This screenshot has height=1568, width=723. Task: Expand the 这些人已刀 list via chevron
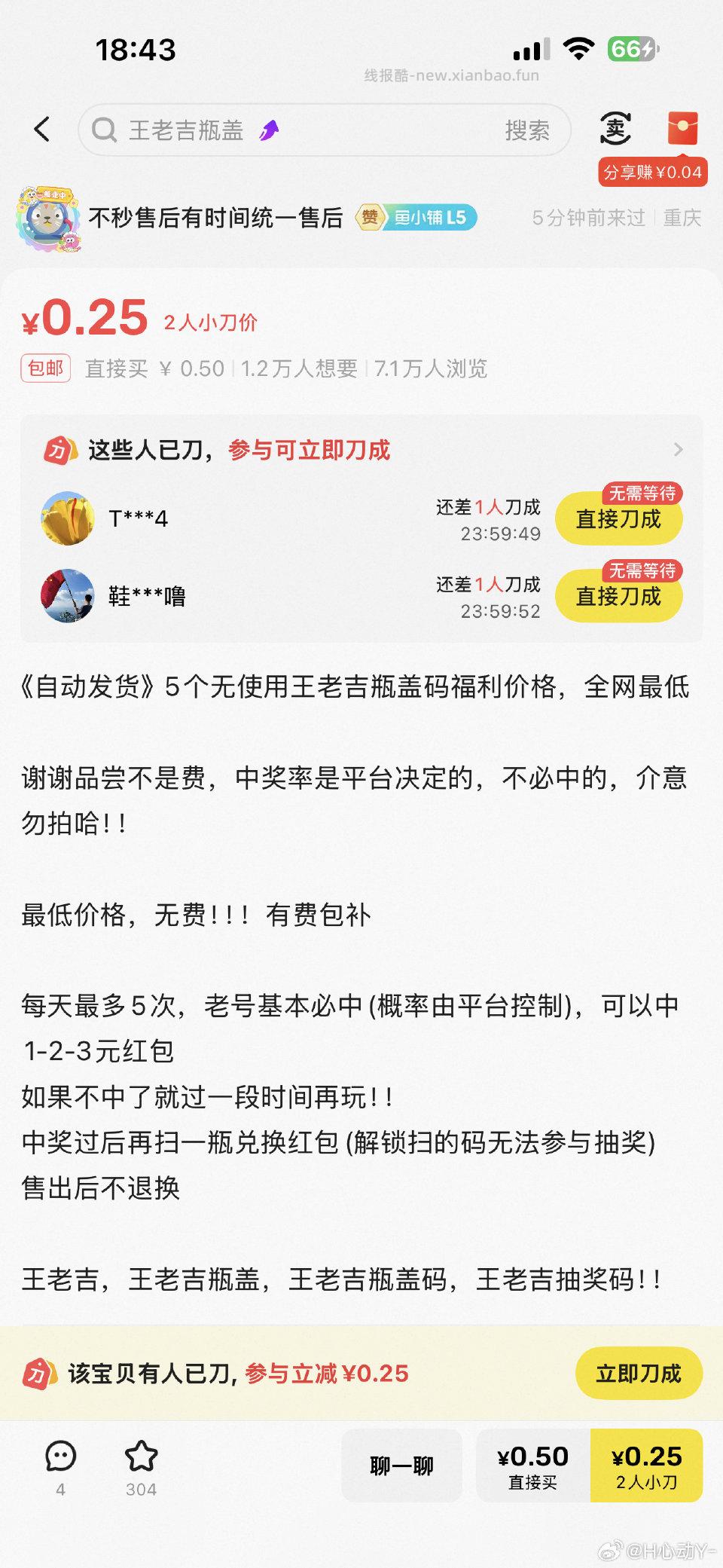[x=679, y=448]
